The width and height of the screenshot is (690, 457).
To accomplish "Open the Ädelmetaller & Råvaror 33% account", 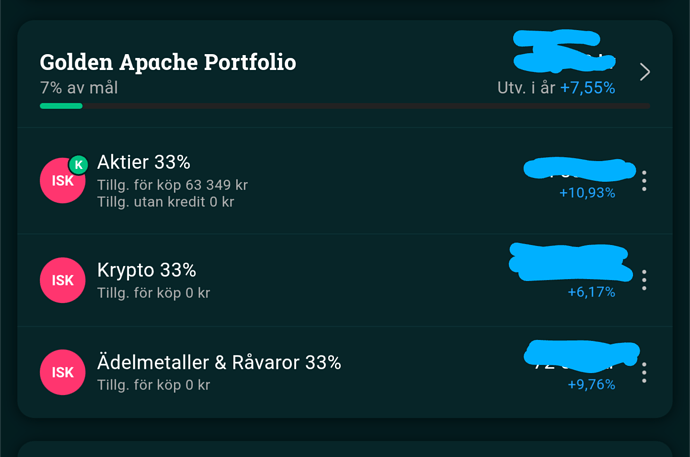I will point(219,363).
